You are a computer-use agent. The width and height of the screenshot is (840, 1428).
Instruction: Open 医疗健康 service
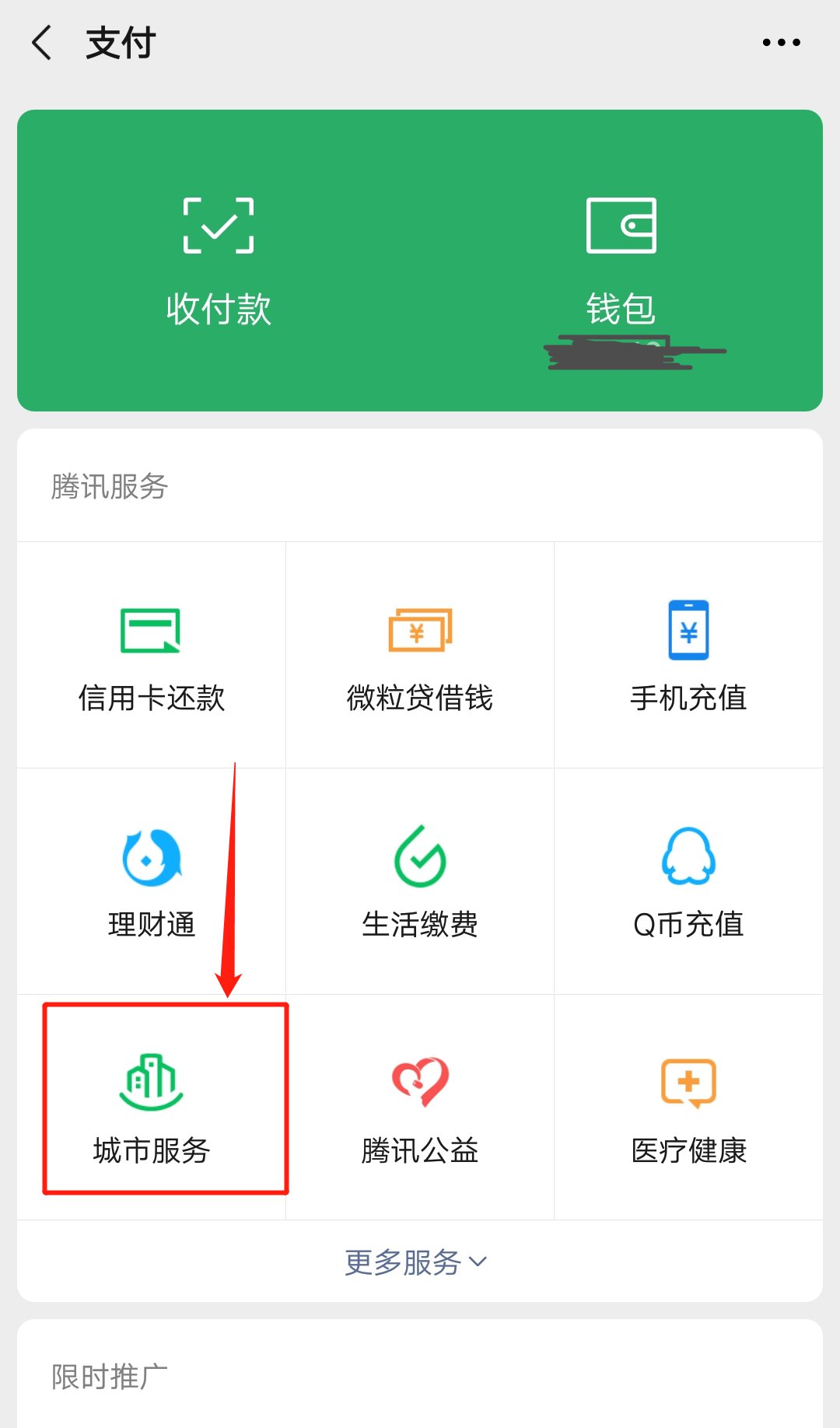(x=688, y=1107)
